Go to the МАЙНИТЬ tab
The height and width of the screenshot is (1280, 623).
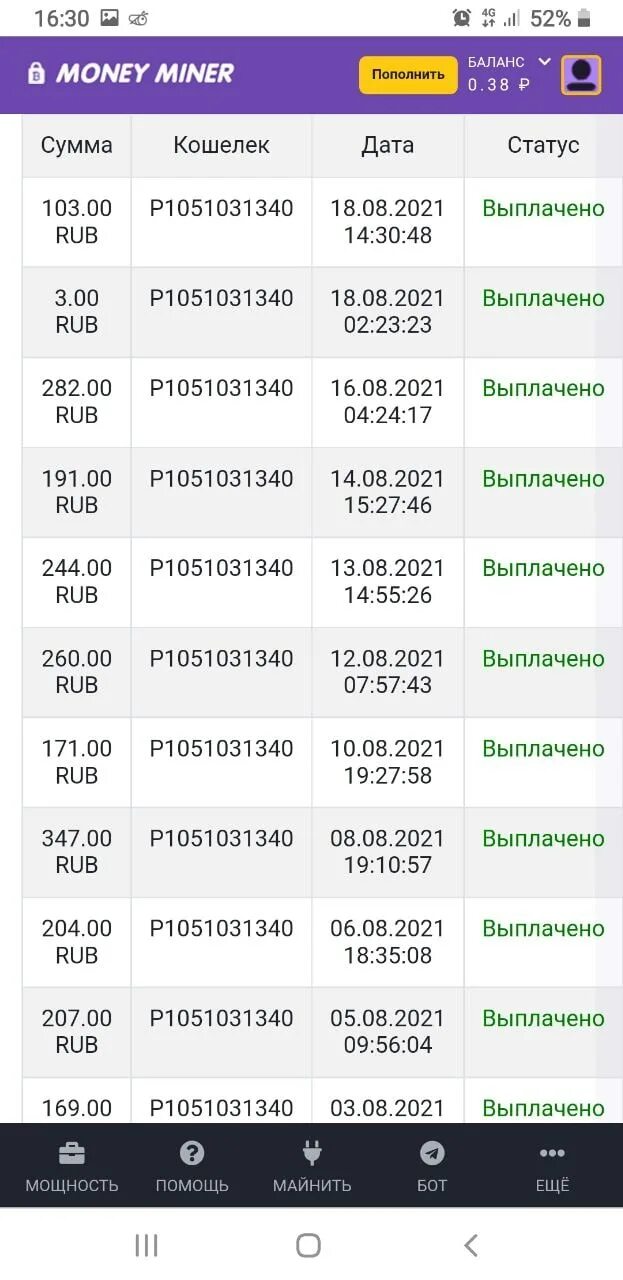312,1167
